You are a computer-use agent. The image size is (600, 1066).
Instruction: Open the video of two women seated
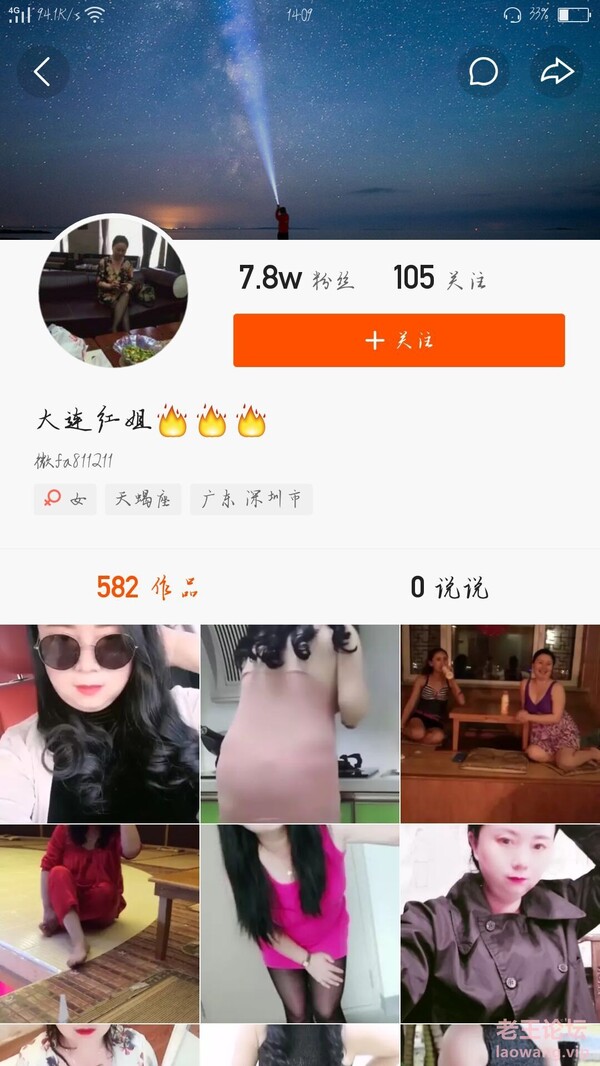[500, 723]
